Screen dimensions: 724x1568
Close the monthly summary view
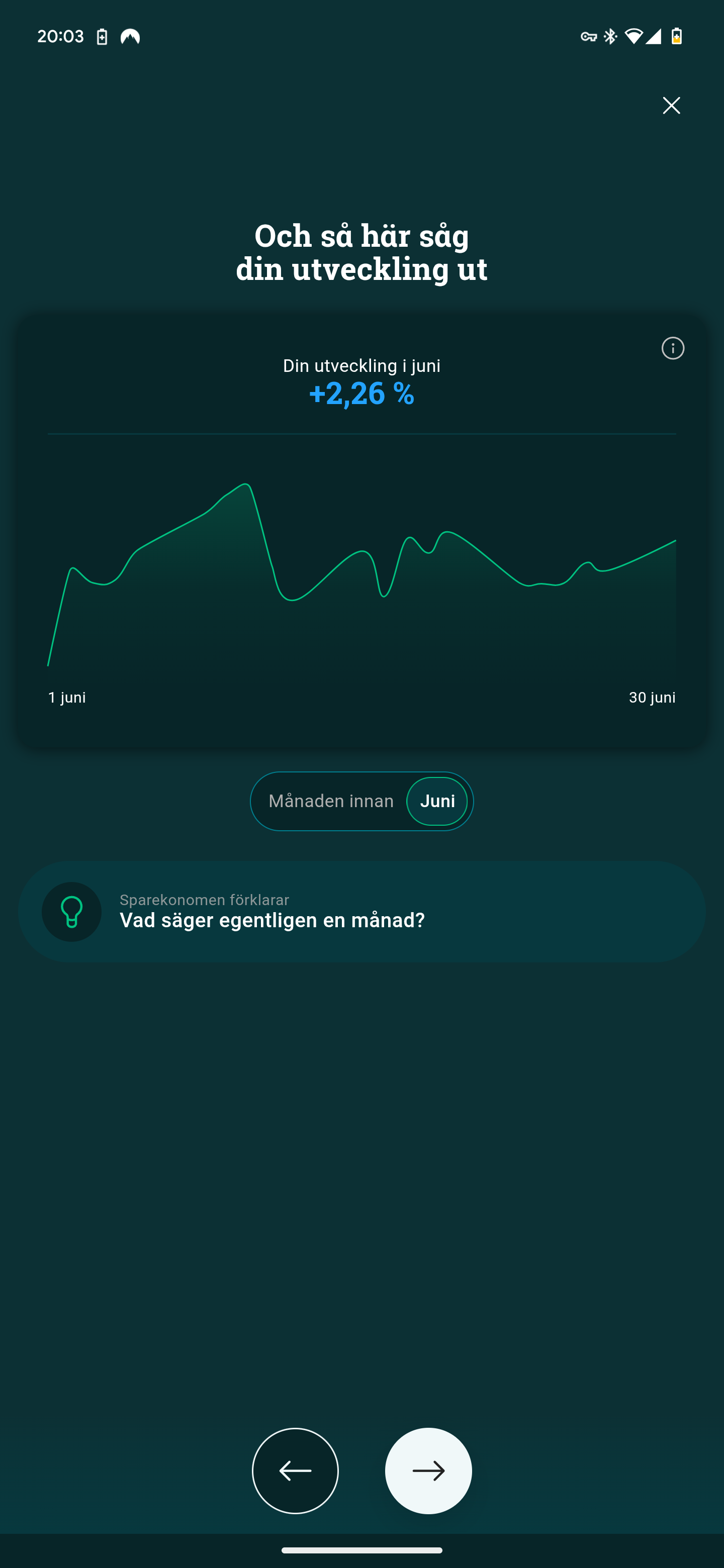[671, 106]
